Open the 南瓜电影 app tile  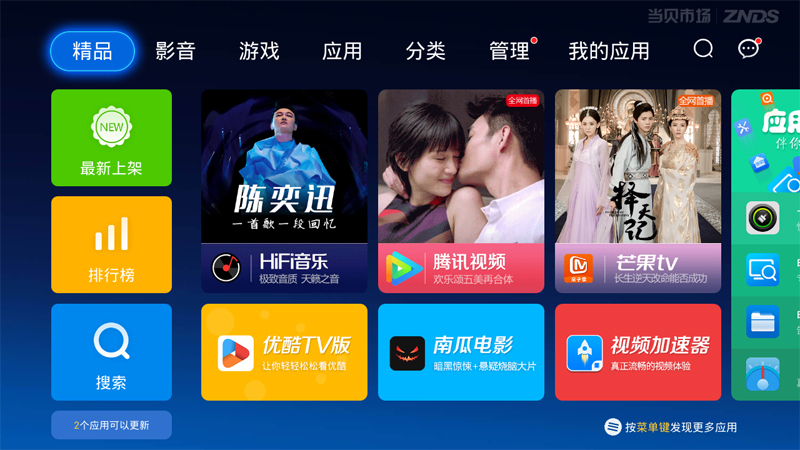click(461, 352)
